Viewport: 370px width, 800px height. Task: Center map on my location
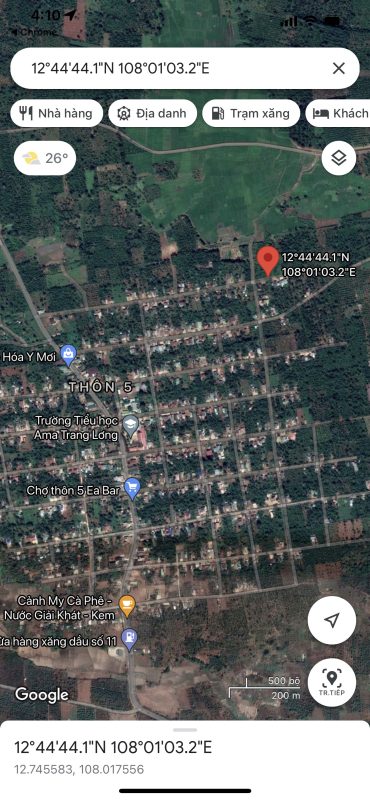tap(332, 620)
